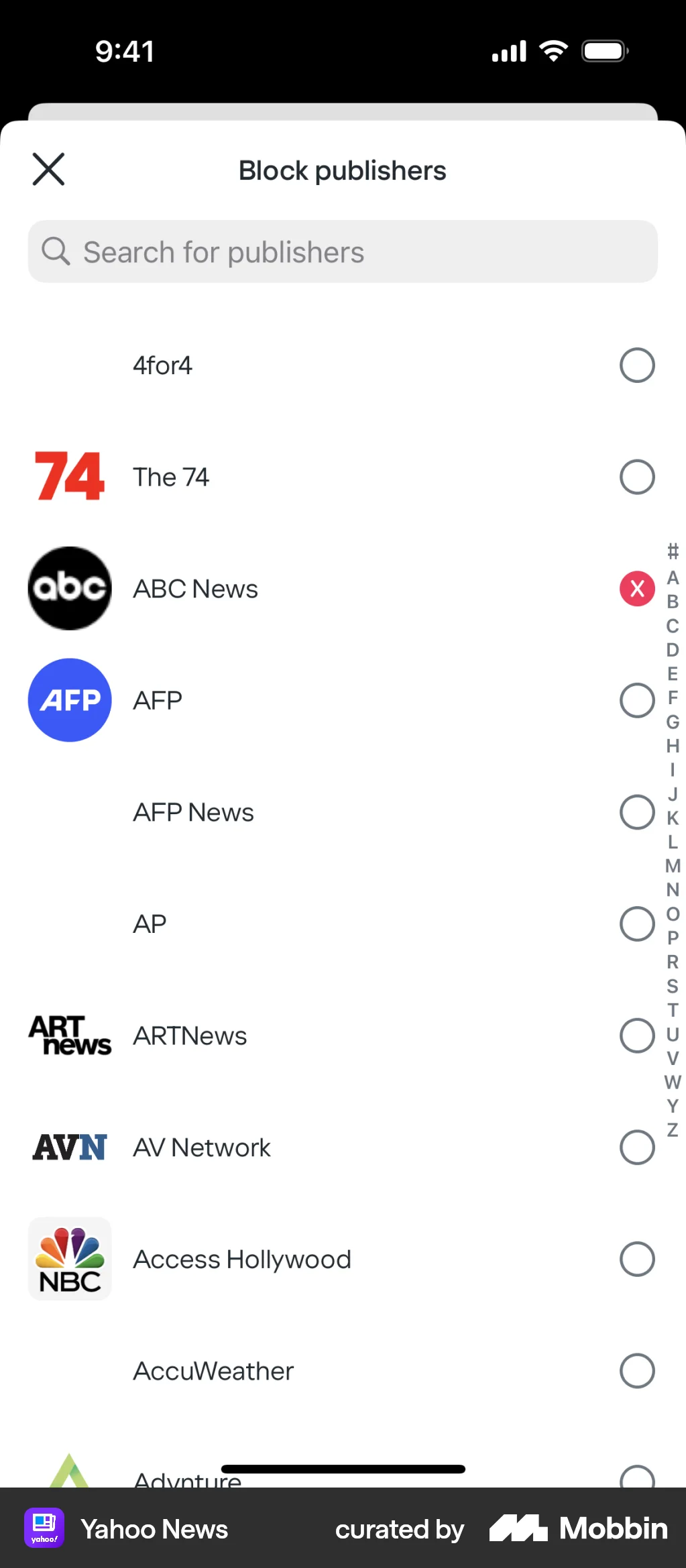Toggle the block circle for AP

636,923
